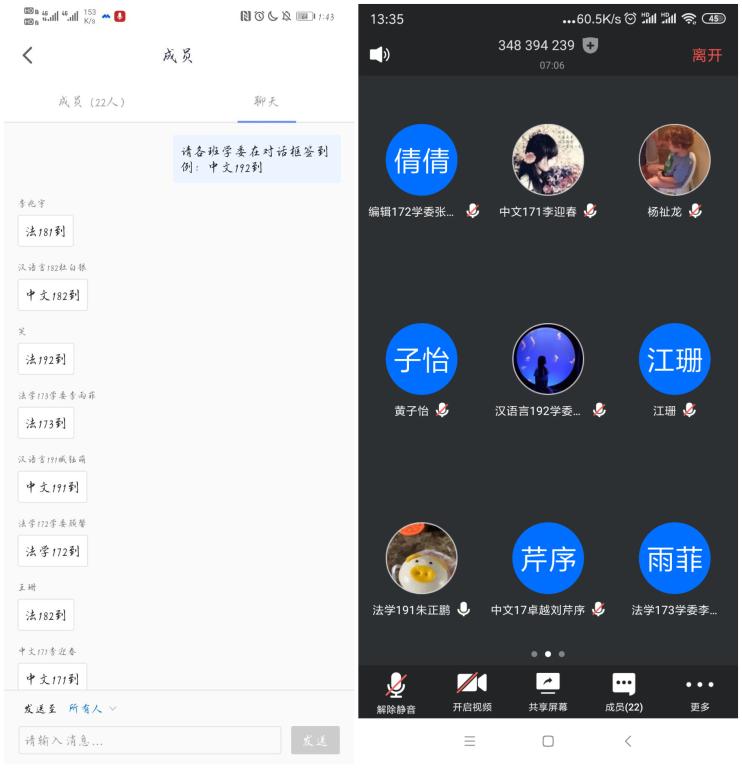Switch to the 聊天 tab
This screenshot has width=742, height=768.
point(266,102)
